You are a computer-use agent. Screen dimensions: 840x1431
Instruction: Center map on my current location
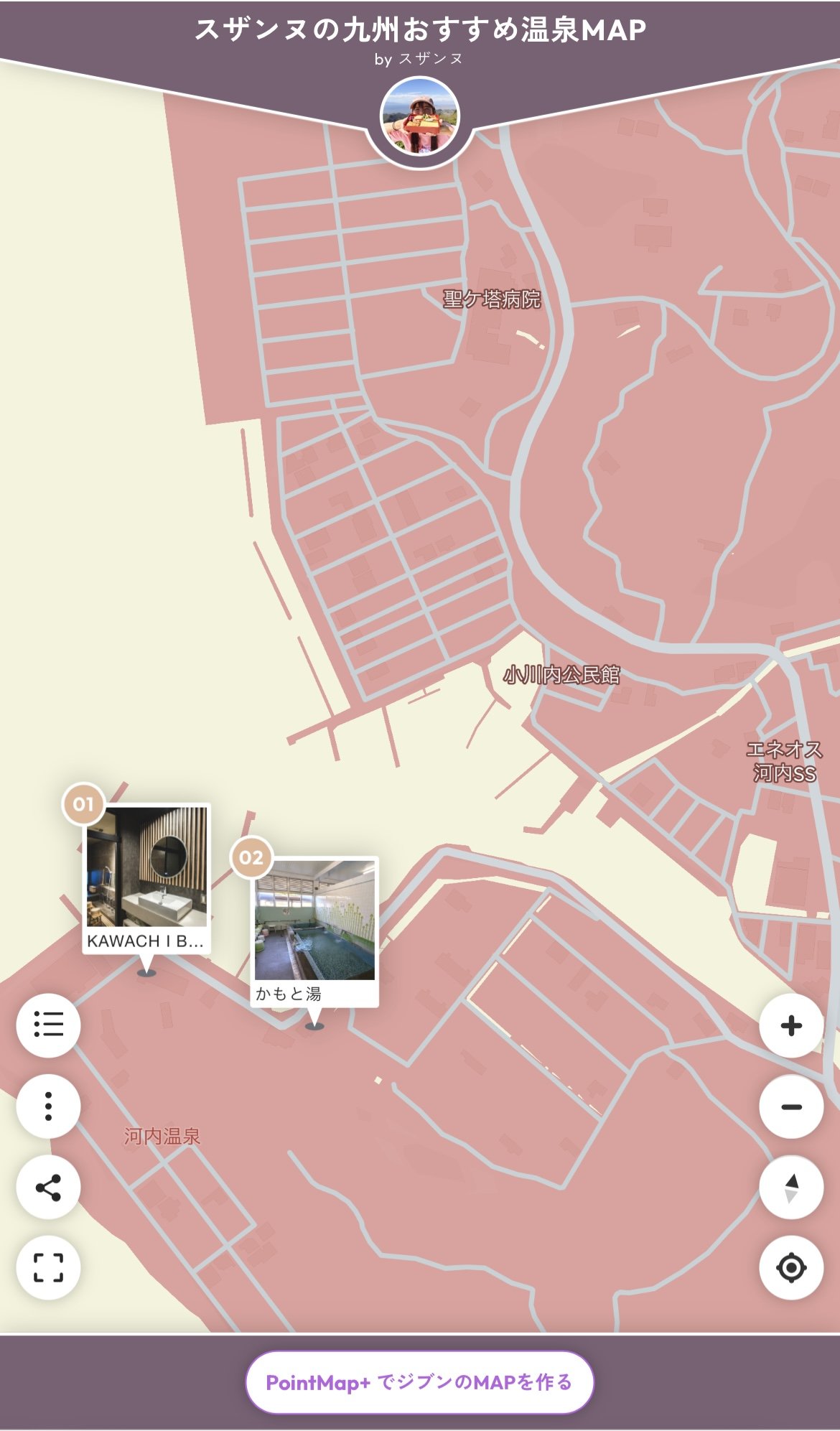(791, 1268)
